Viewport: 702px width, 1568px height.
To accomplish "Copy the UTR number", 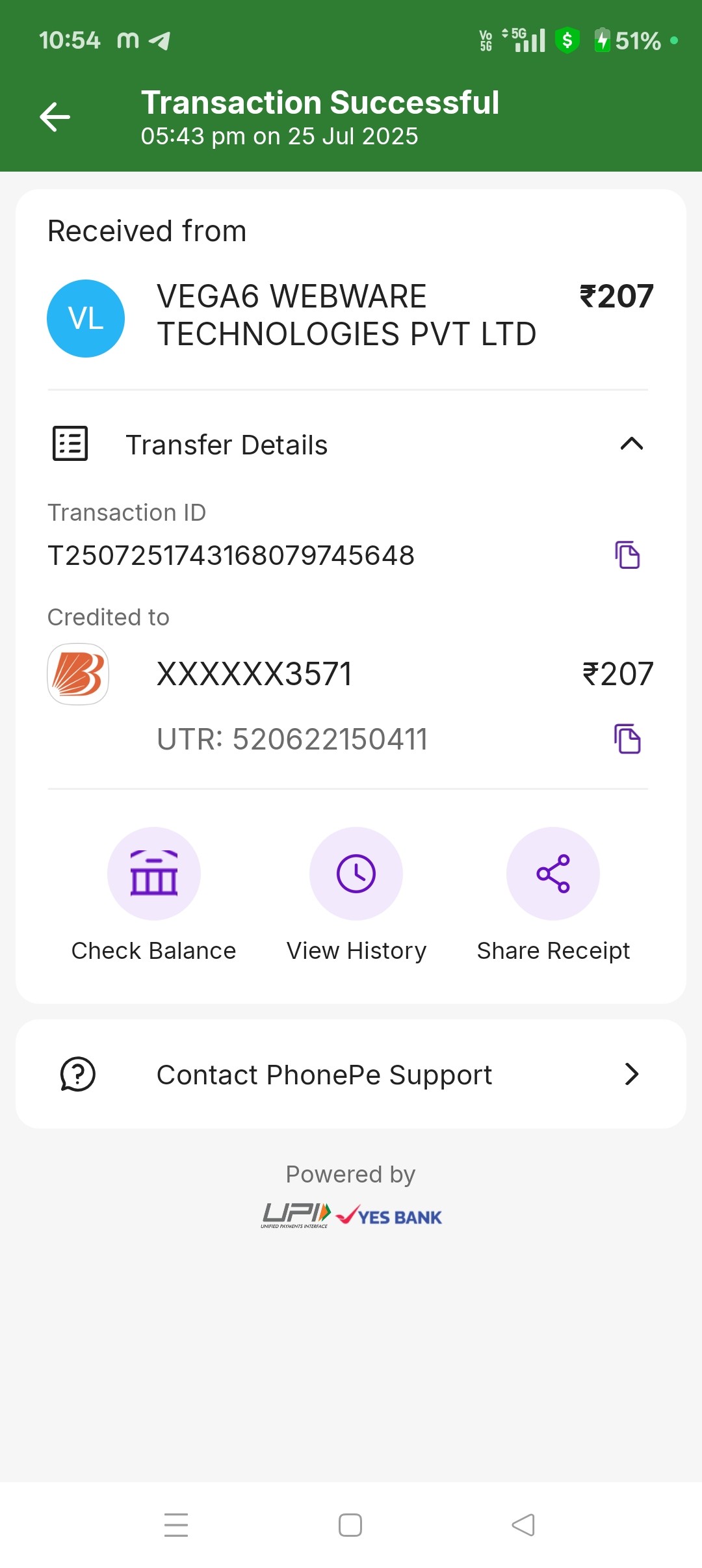I will coord(627,739).
